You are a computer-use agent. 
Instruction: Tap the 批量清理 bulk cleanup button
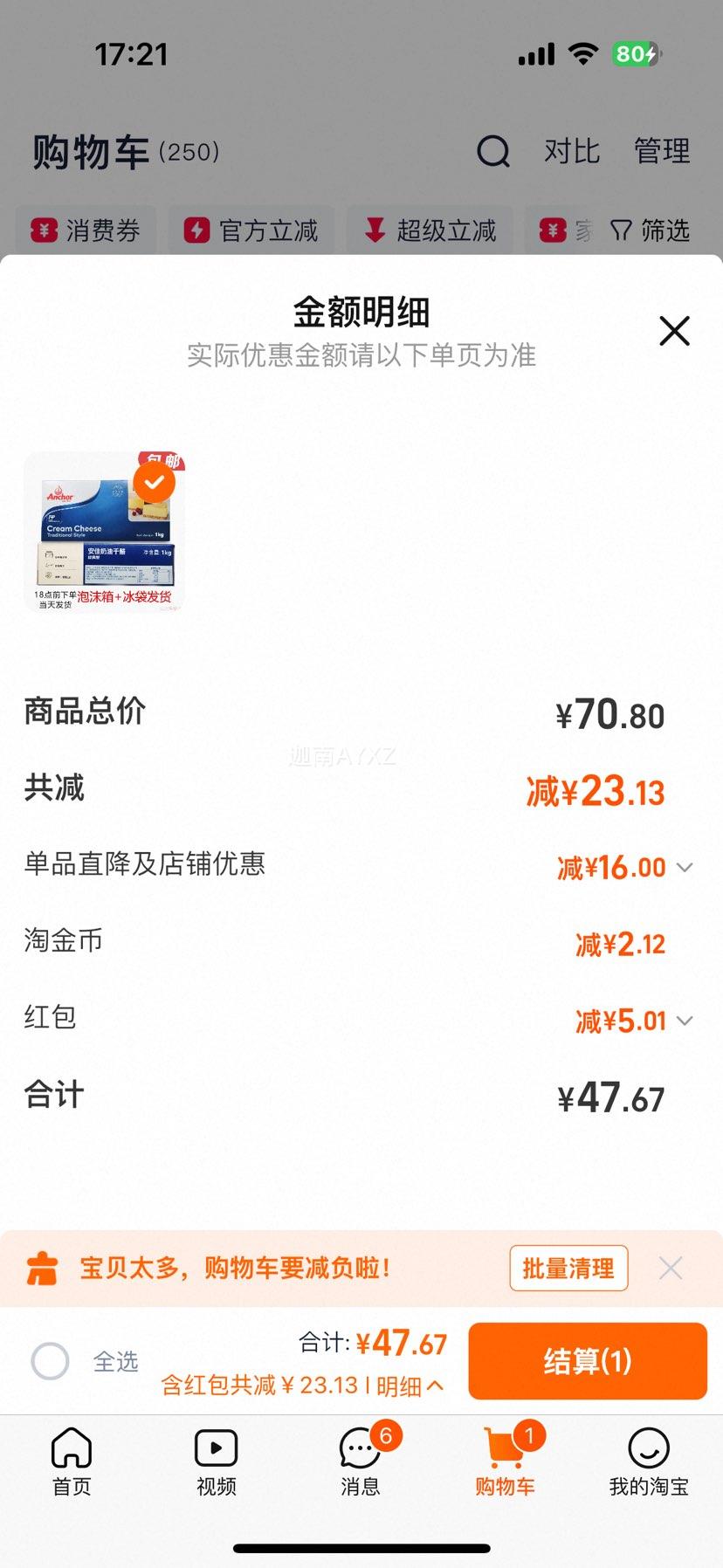[x=568, y=1268]
